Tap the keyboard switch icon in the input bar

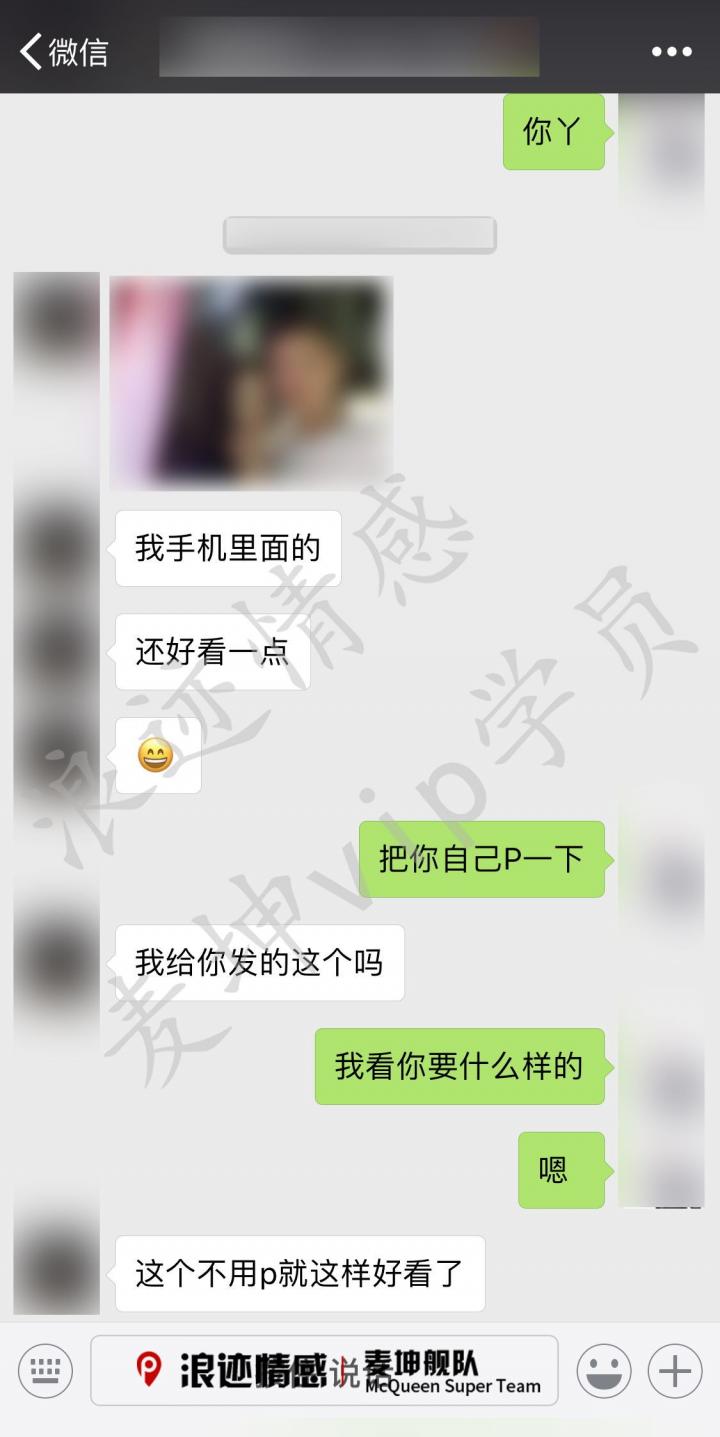pos(45,1371)
